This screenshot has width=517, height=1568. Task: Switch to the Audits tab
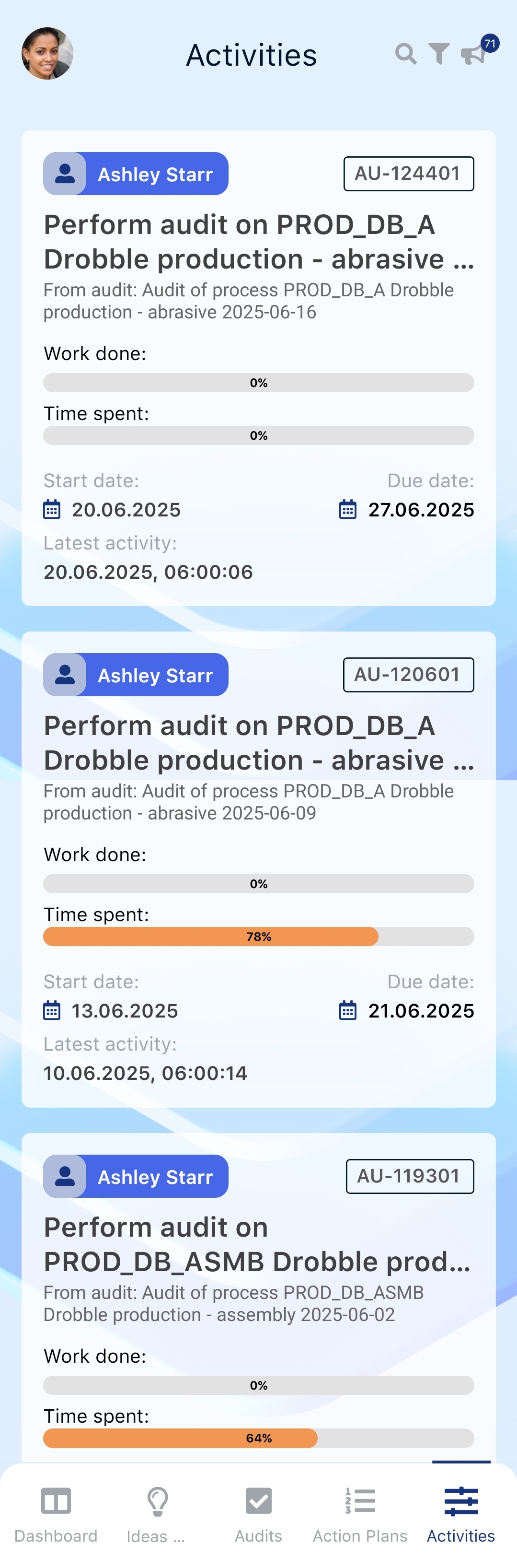[x=259, y=1514]
